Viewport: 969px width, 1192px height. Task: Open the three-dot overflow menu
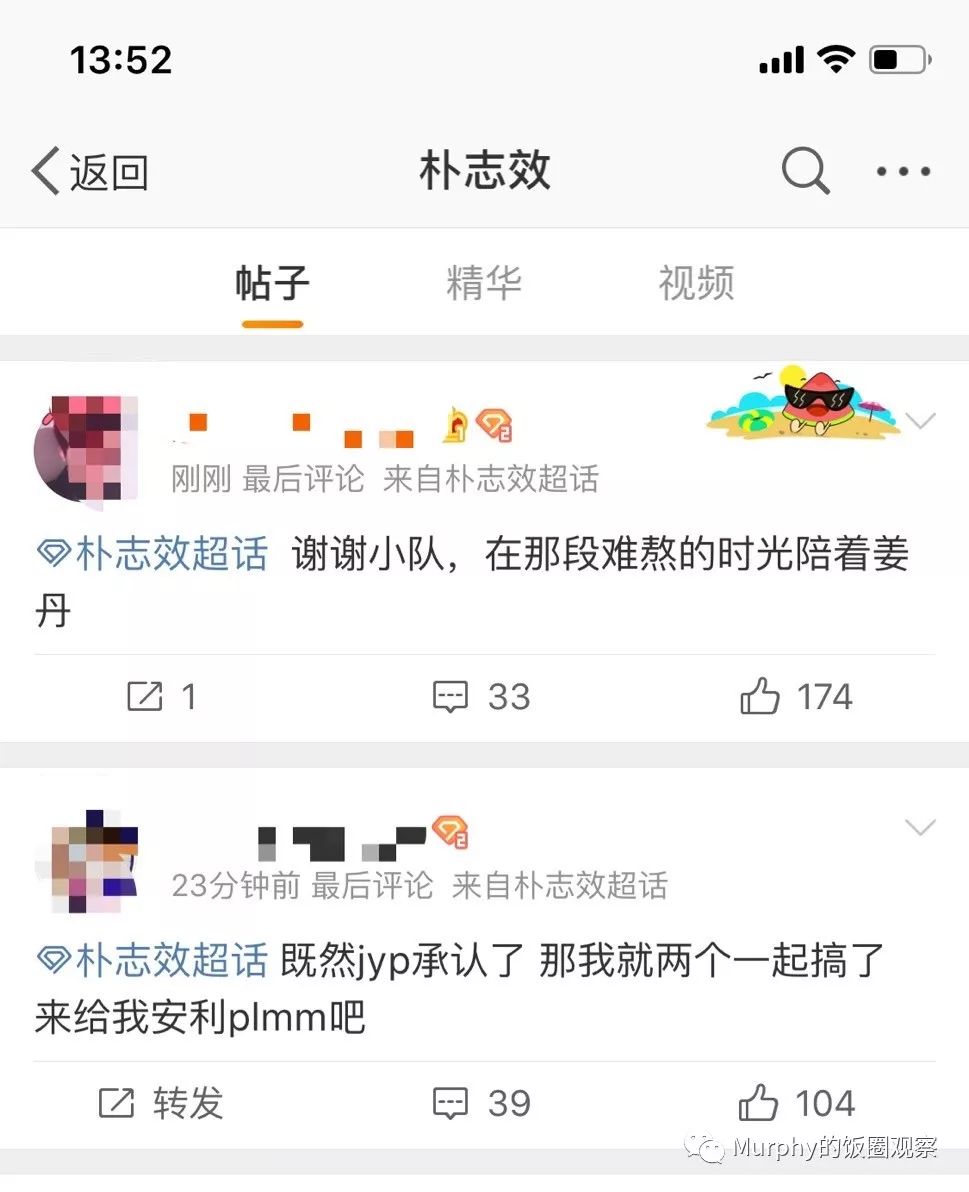click(x=903, y=172)
